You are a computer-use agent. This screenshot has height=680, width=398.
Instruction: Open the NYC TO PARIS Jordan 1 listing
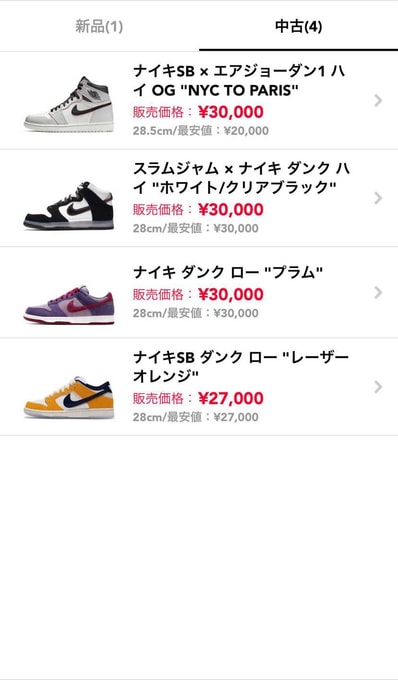(199, 101)
